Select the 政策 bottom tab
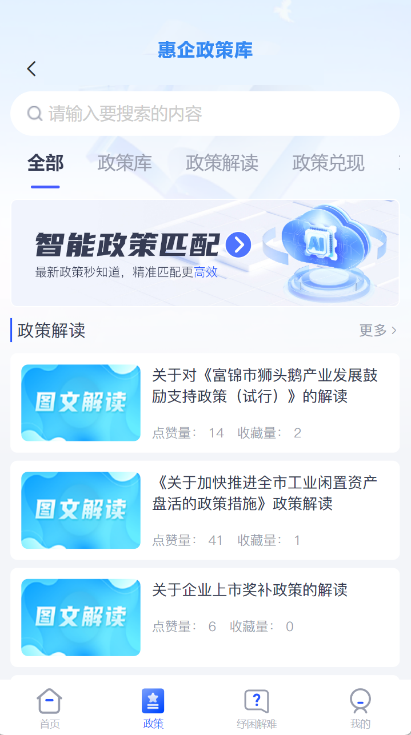The height and width of the screenshot is (735, 411). [x=153, y=708]
